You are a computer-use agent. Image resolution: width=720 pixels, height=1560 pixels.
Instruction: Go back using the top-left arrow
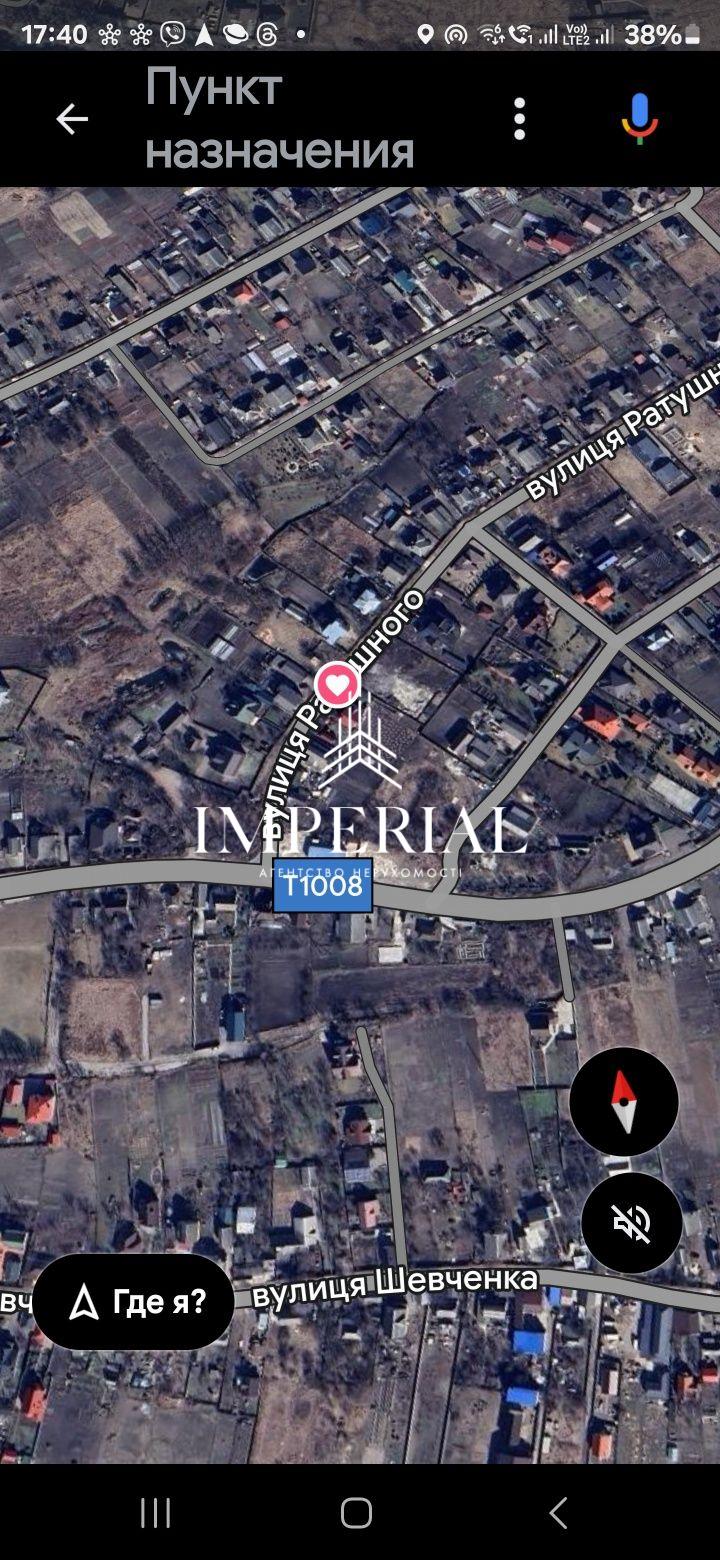pyautogui.click(x=71, y=120)
